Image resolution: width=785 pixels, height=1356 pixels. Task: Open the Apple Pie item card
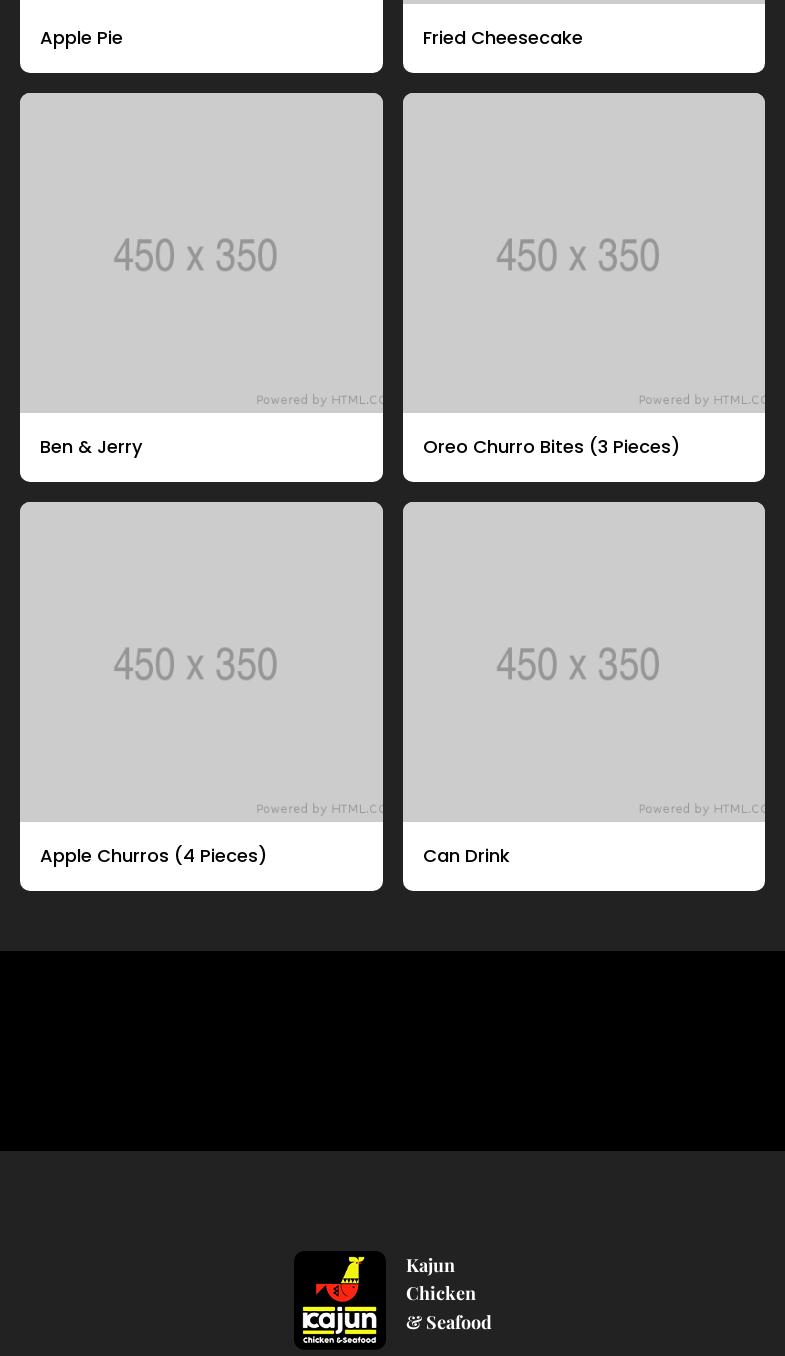[200, 37]
